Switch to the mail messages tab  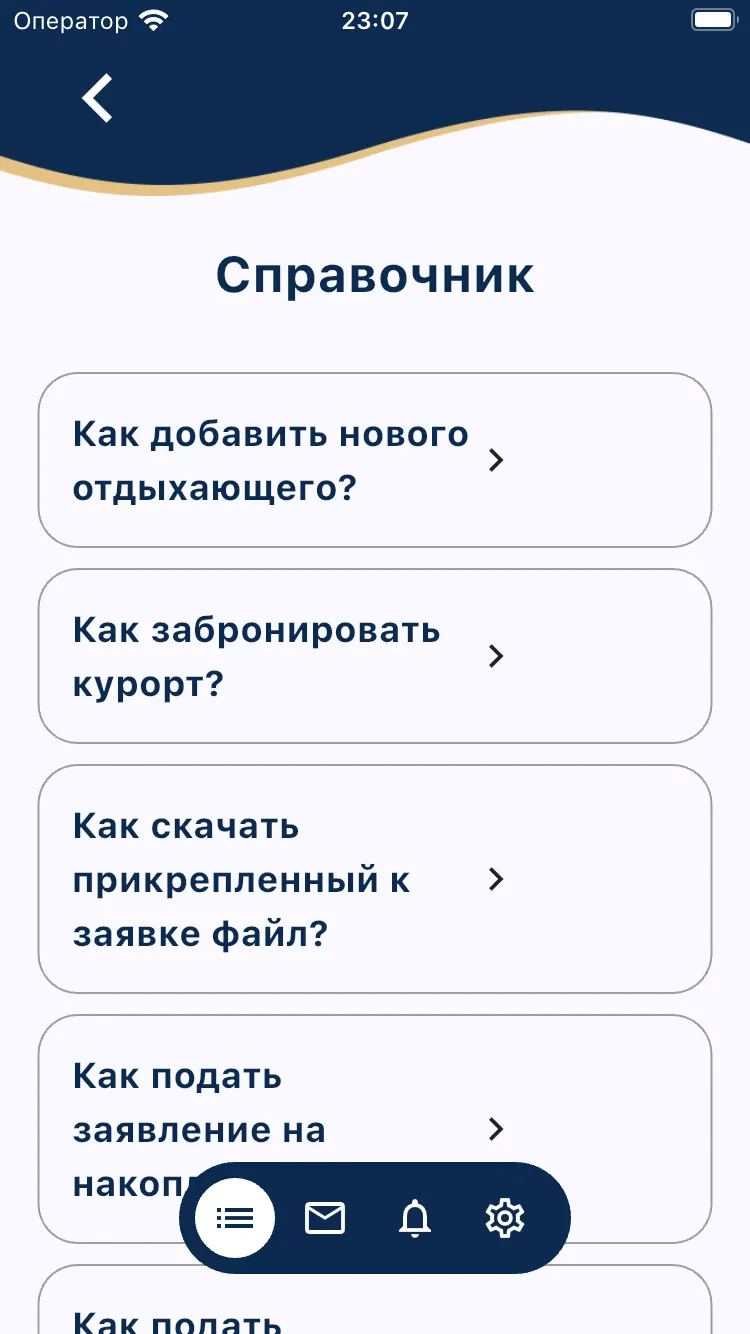(325, 1218)
